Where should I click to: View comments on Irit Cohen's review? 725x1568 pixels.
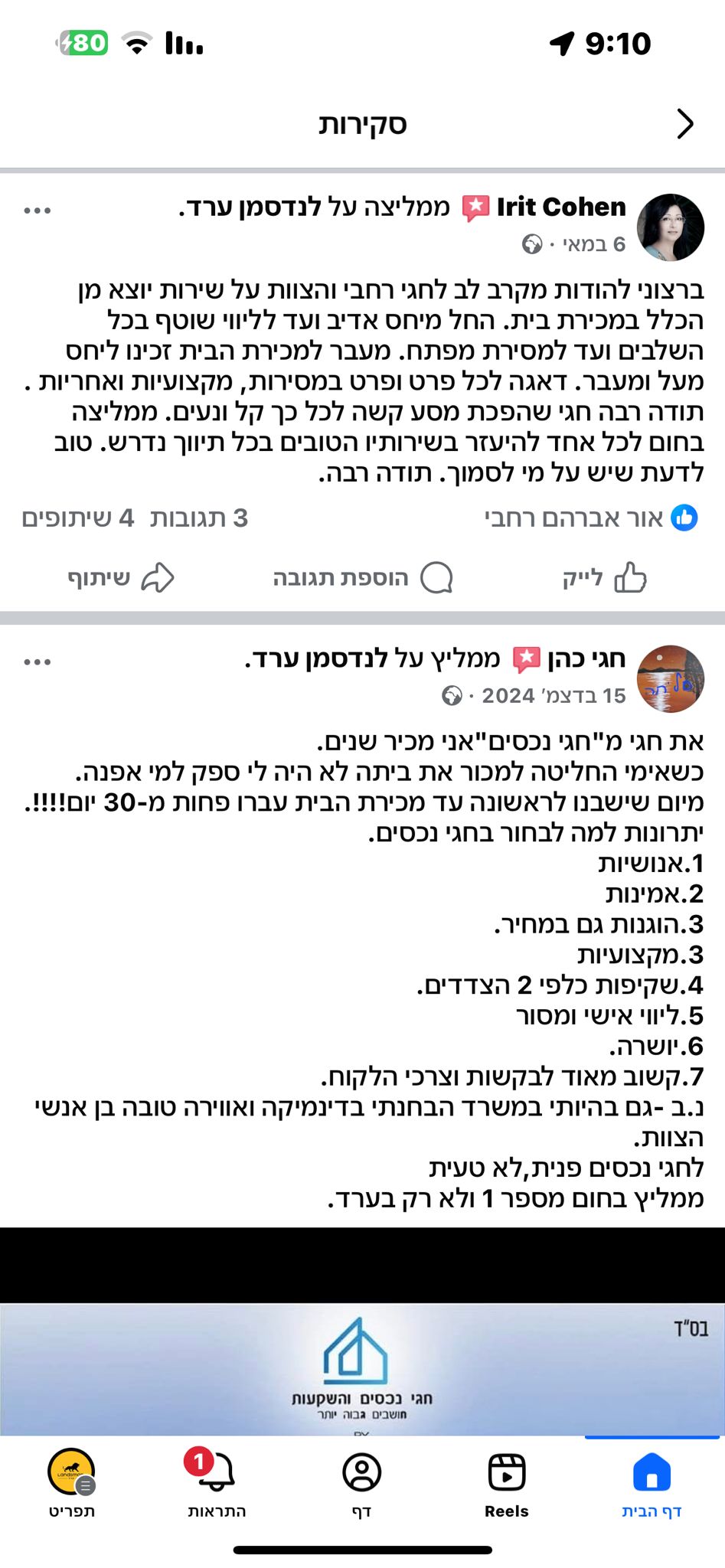199,518
